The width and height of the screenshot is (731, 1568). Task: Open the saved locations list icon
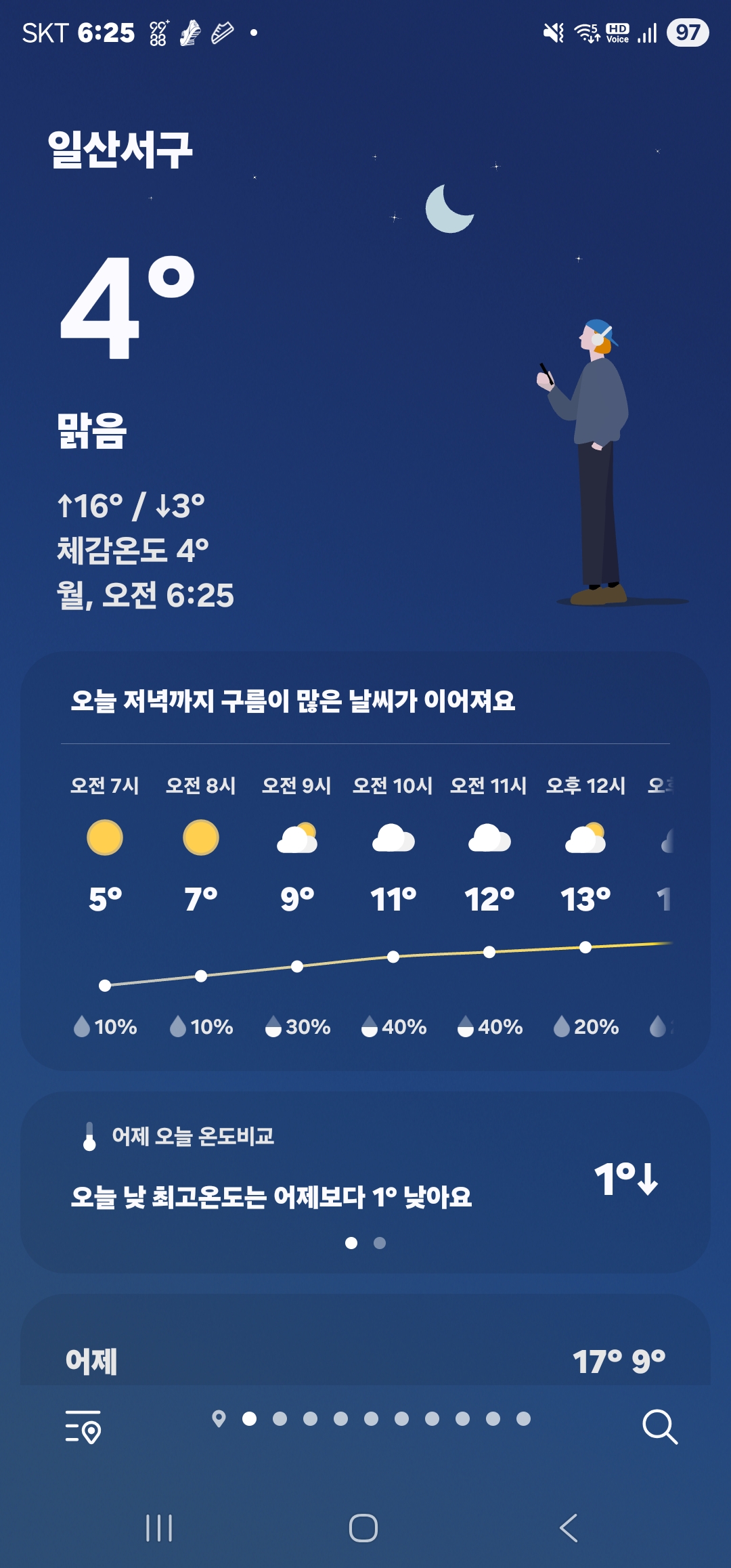tap(83, 1427)
